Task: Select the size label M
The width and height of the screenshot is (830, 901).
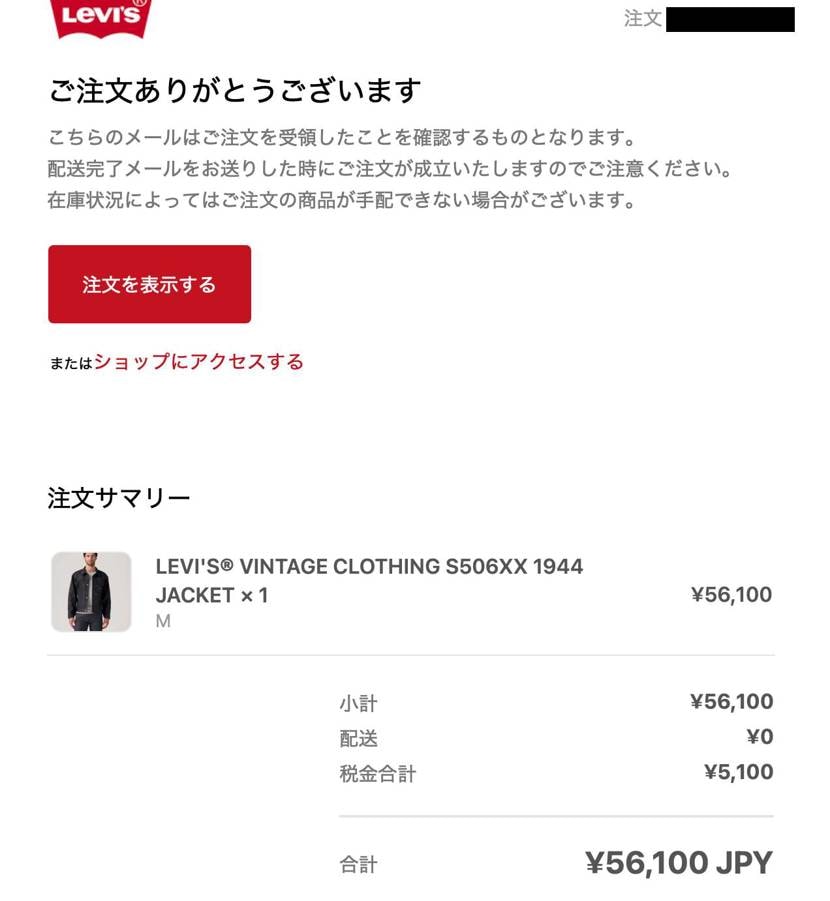Action: click(162, 620)
